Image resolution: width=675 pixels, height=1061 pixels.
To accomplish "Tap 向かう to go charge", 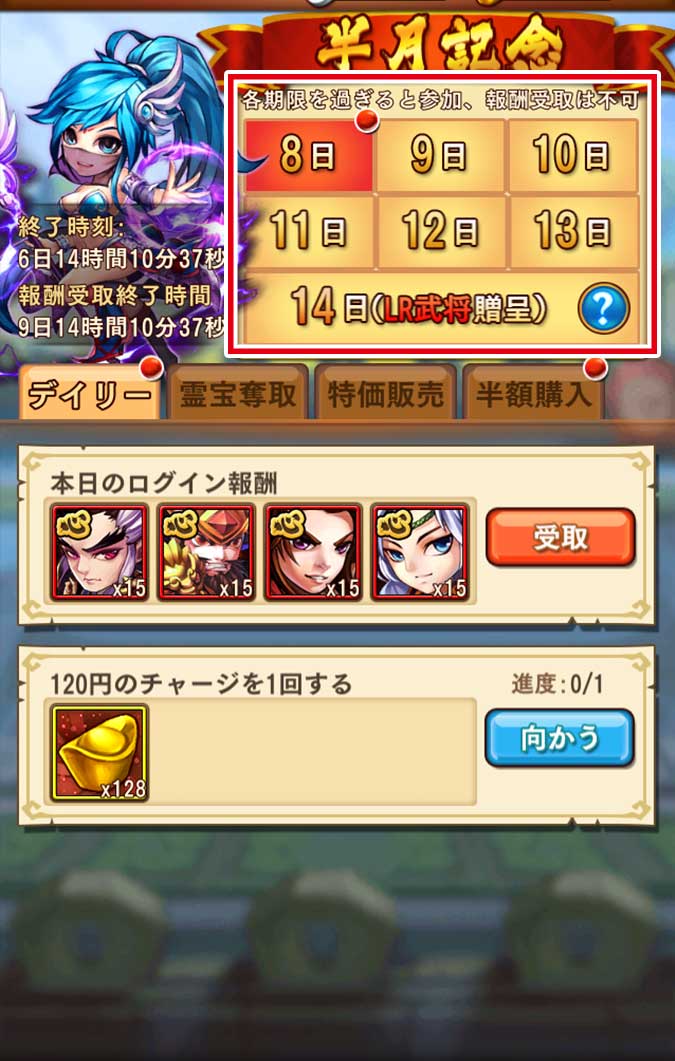I will coord(560,738).
